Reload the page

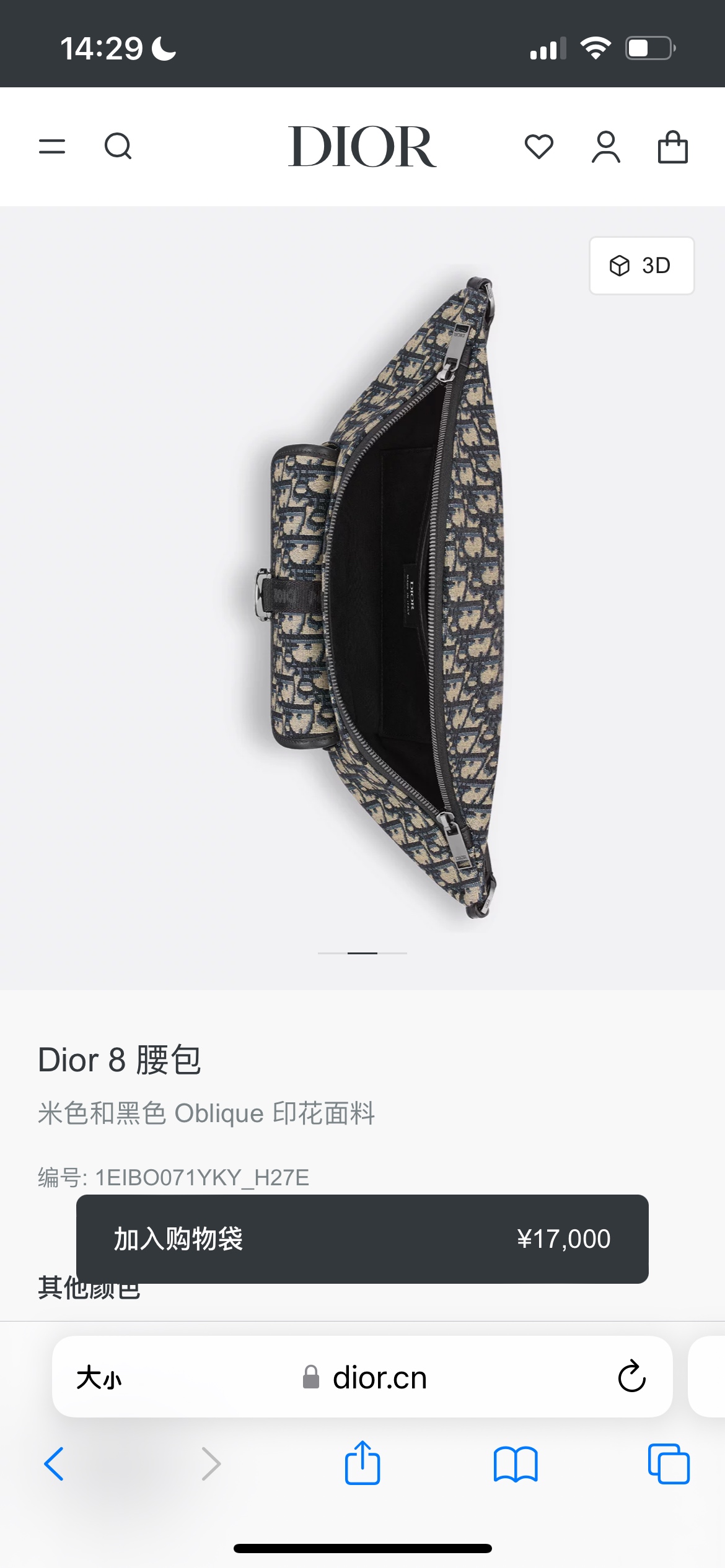(631, 1377)
